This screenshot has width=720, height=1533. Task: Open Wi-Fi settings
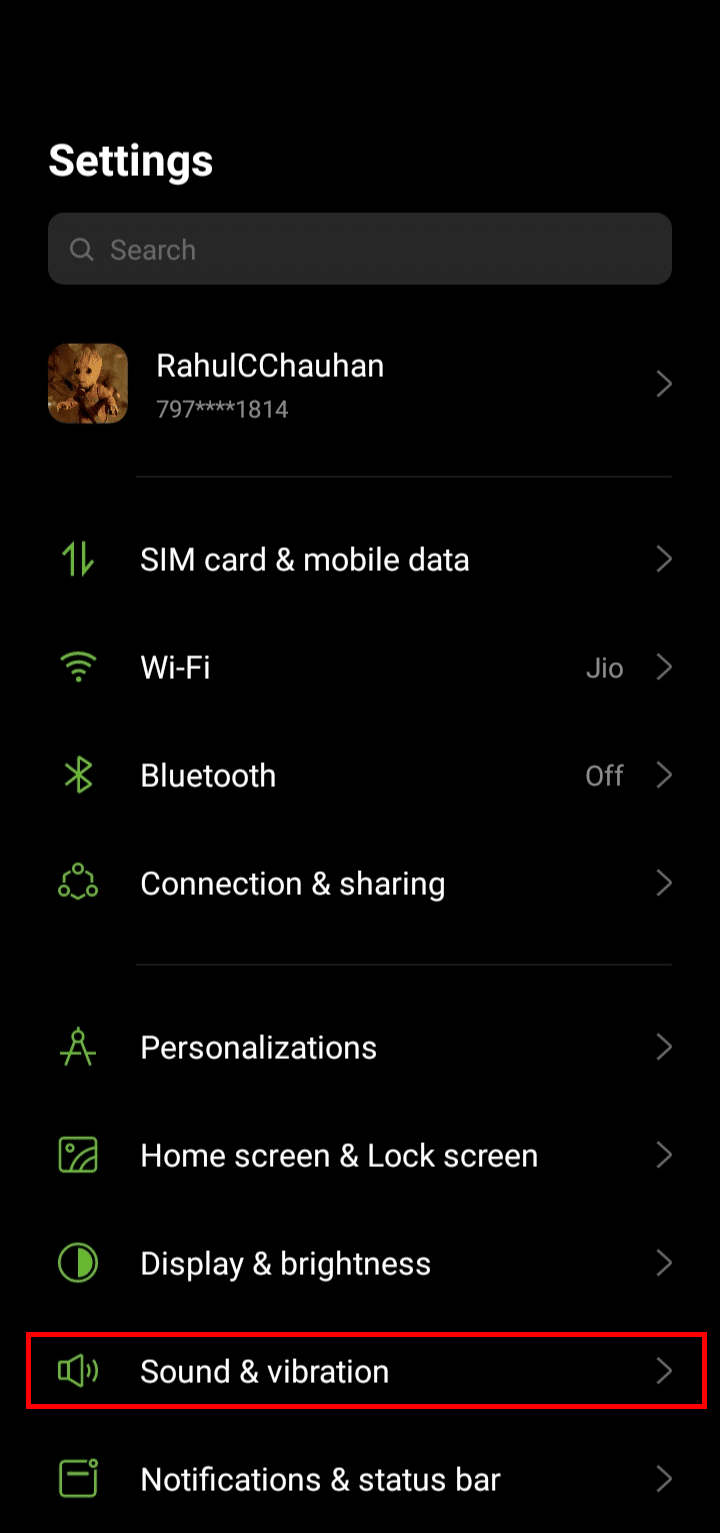coord(360,667)
